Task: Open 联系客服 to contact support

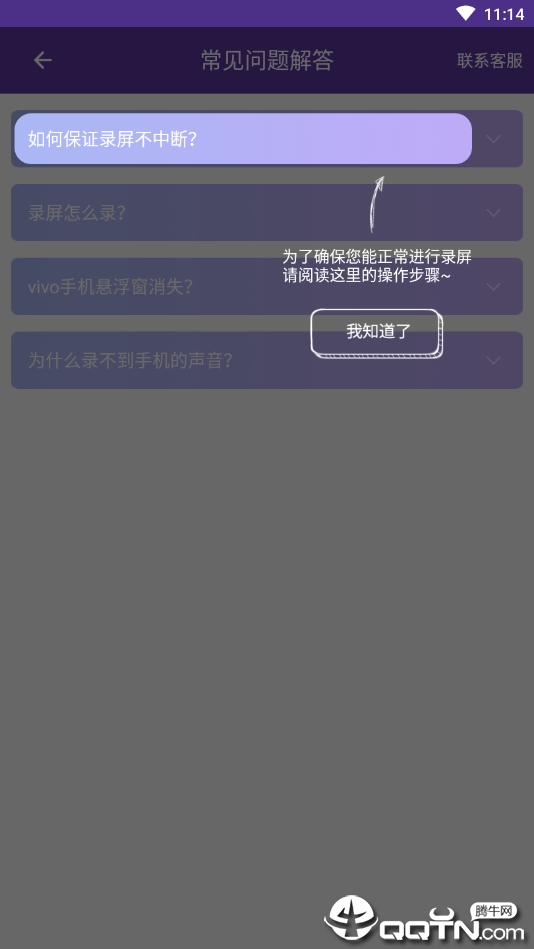Action: (x=489, y=61)
